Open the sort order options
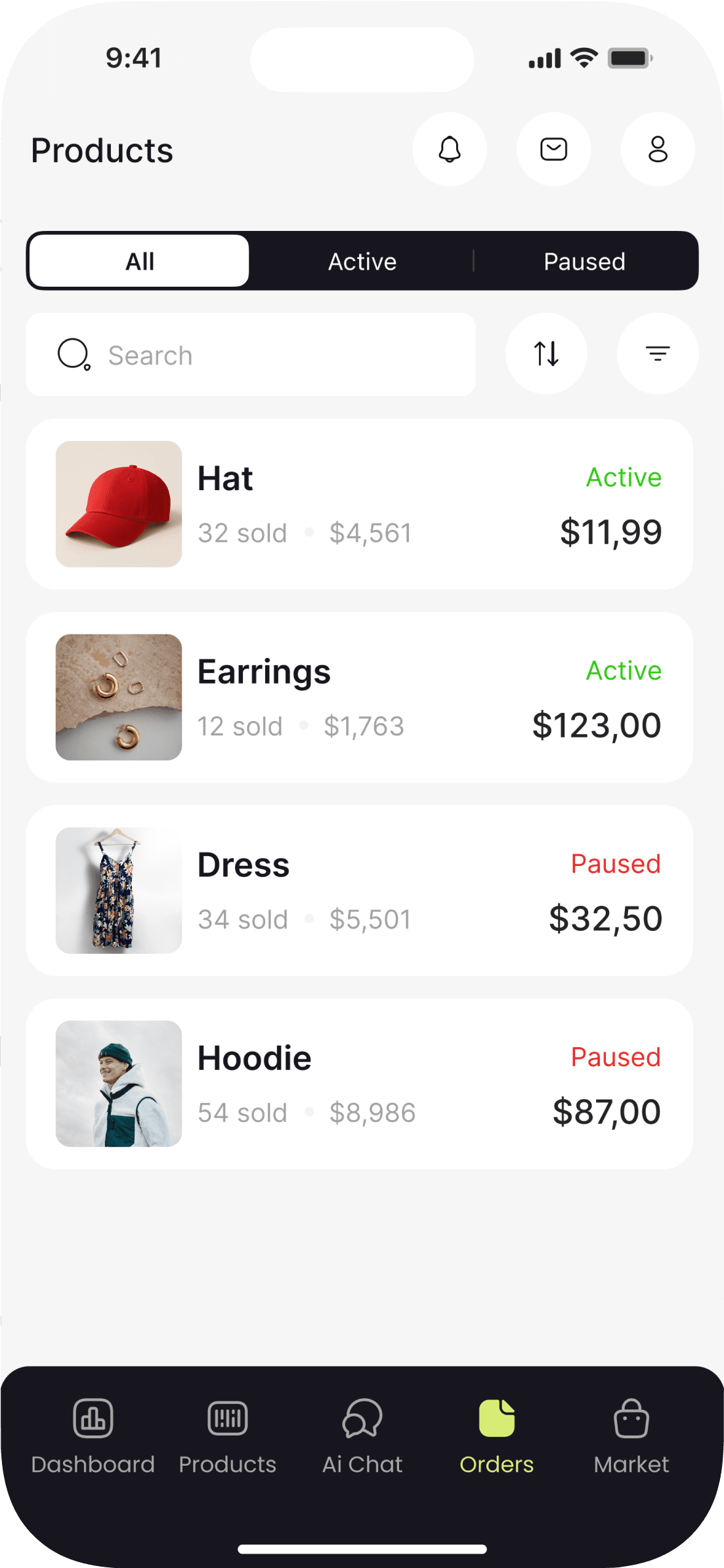The height and width of the screenshot is (1568, 724). click(546, 354)
